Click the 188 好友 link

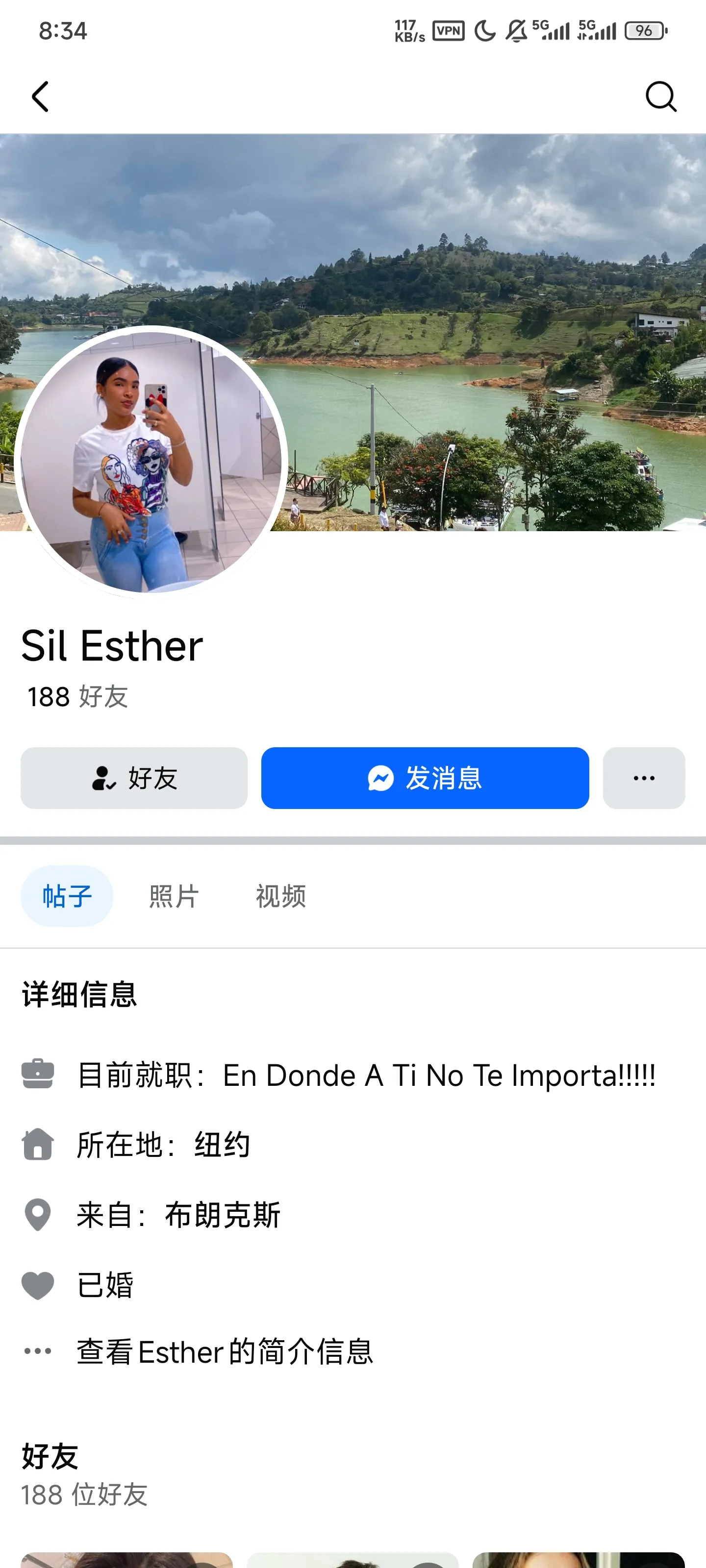coord(77,697)
